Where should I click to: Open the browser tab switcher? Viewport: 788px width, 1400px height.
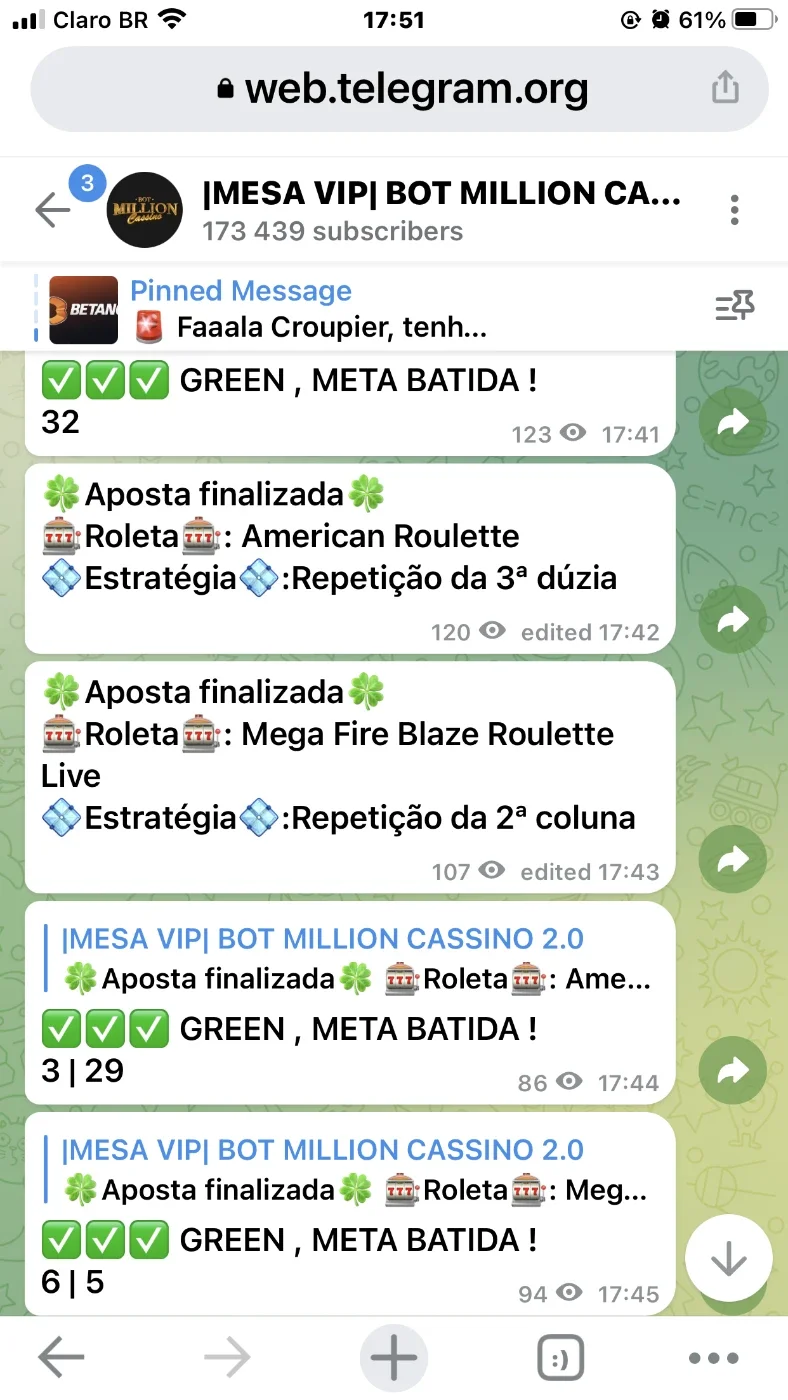[560, 1358]
